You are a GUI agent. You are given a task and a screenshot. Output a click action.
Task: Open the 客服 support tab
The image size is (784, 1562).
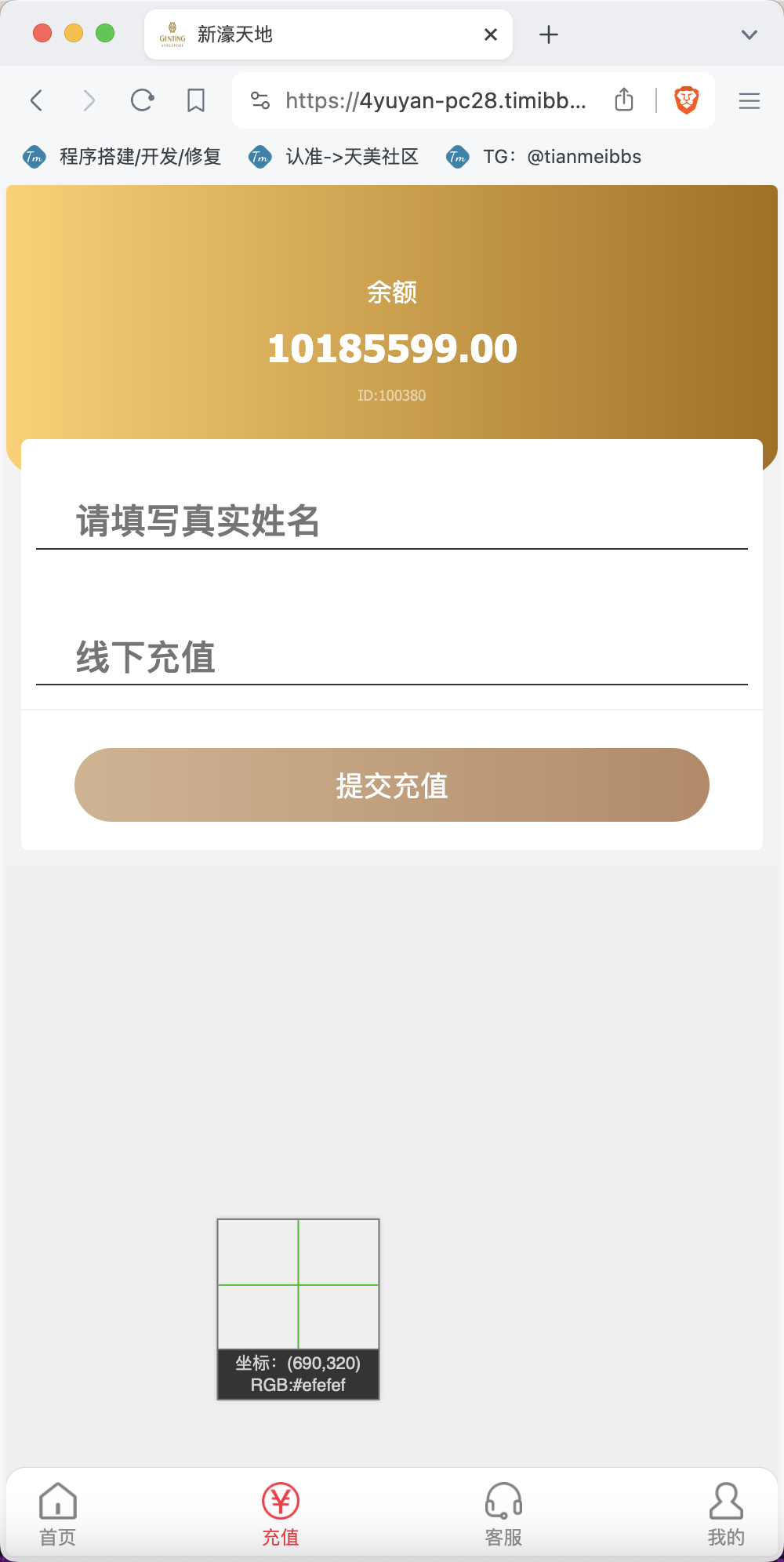[x=503, y=1514]
